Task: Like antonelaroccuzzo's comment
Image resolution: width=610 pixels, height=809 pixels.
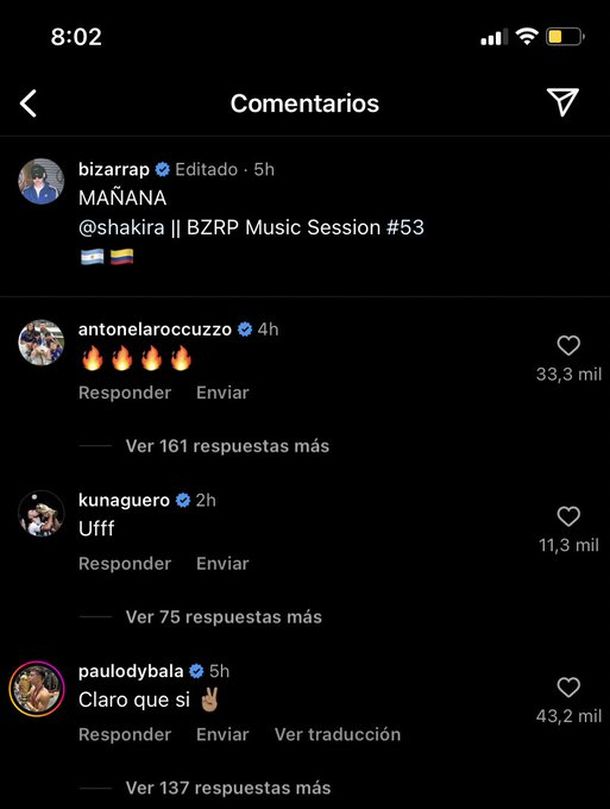Action: click(x=568, y=346)
